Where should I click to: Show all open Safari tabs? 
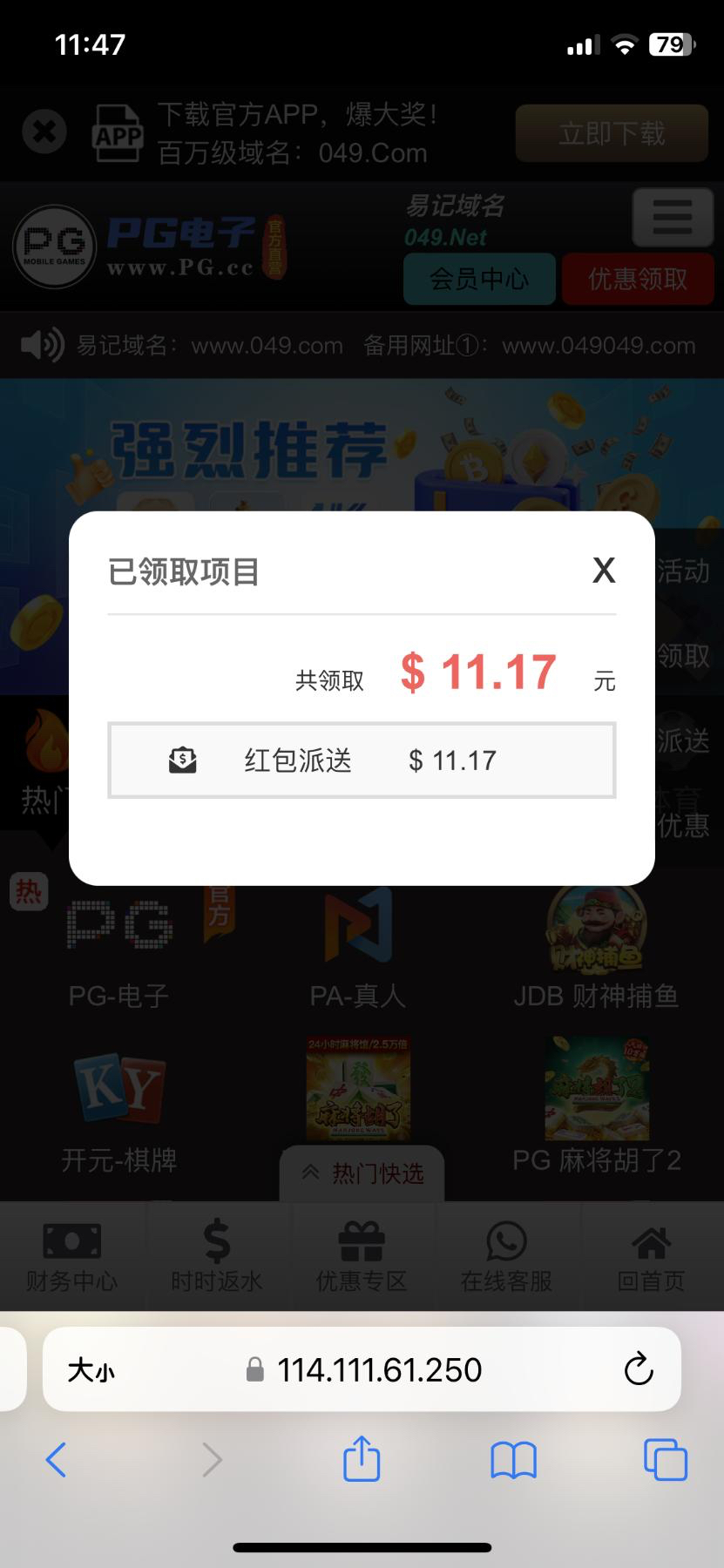pyautogui.click(x=665, y=1459)
